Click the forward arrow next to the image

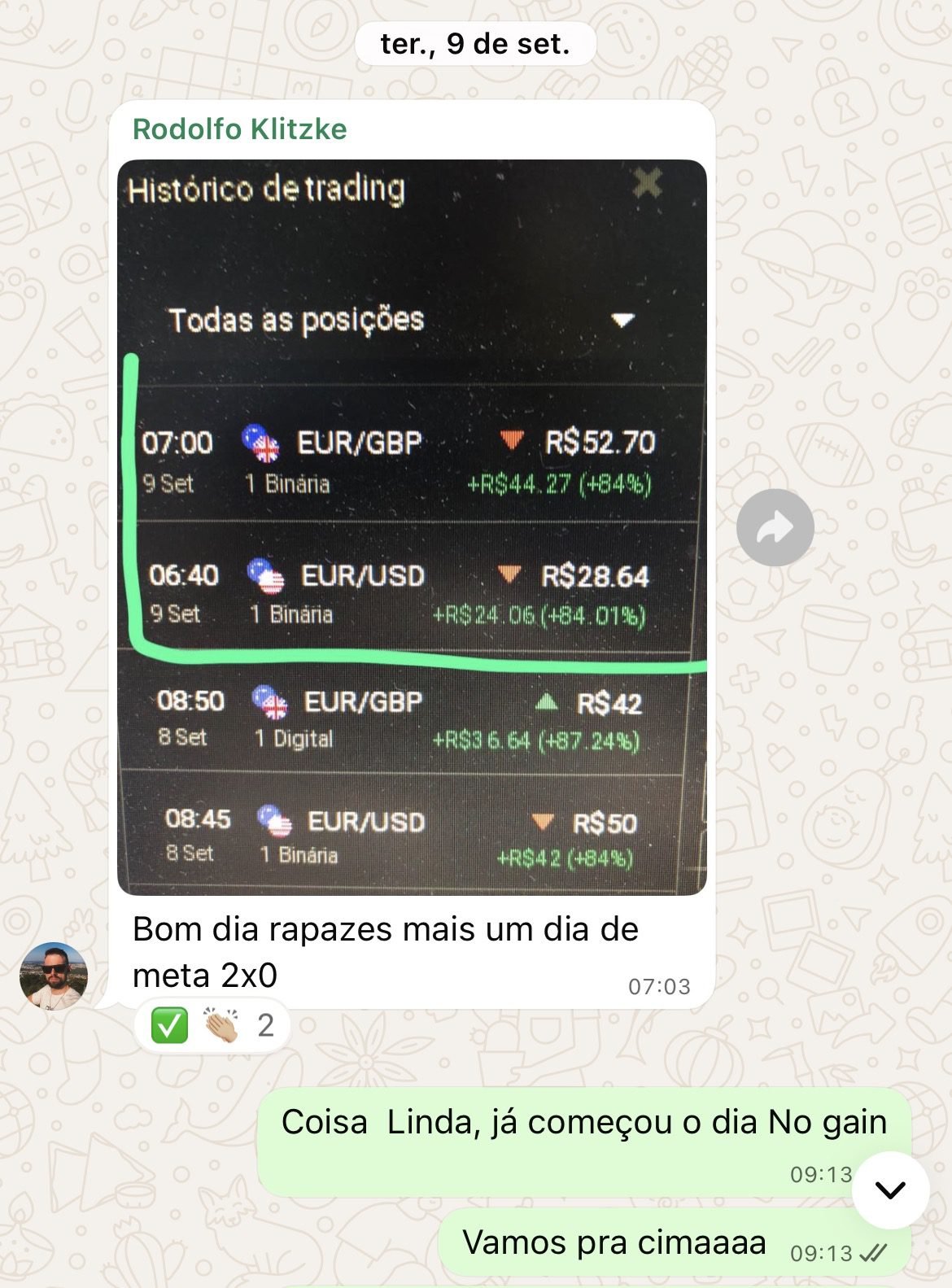coord(777,526)
